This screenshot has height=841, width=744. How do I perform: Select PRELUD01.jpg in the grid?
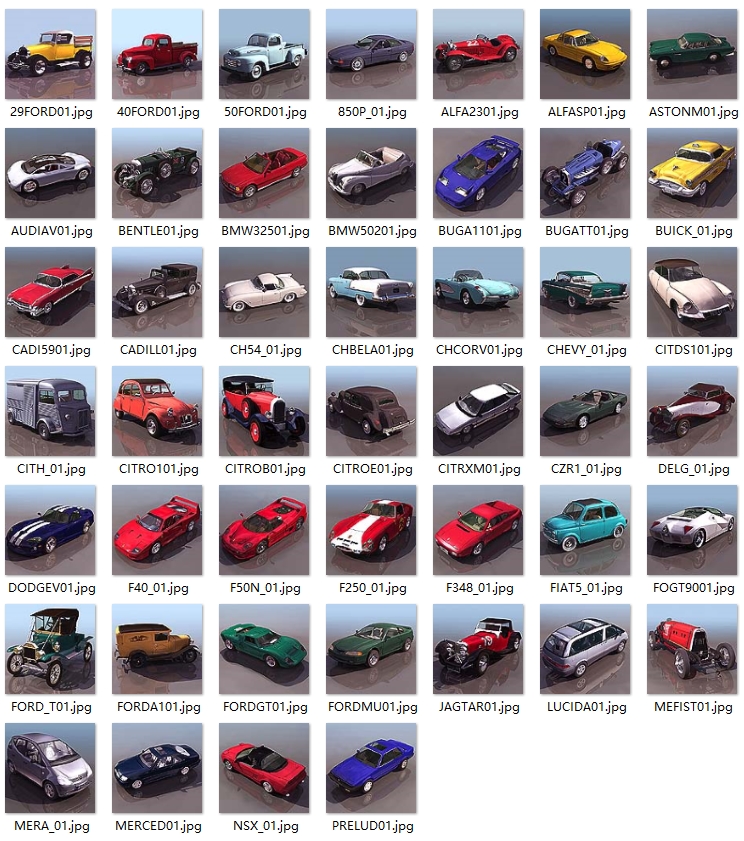(x=371, y=768)
